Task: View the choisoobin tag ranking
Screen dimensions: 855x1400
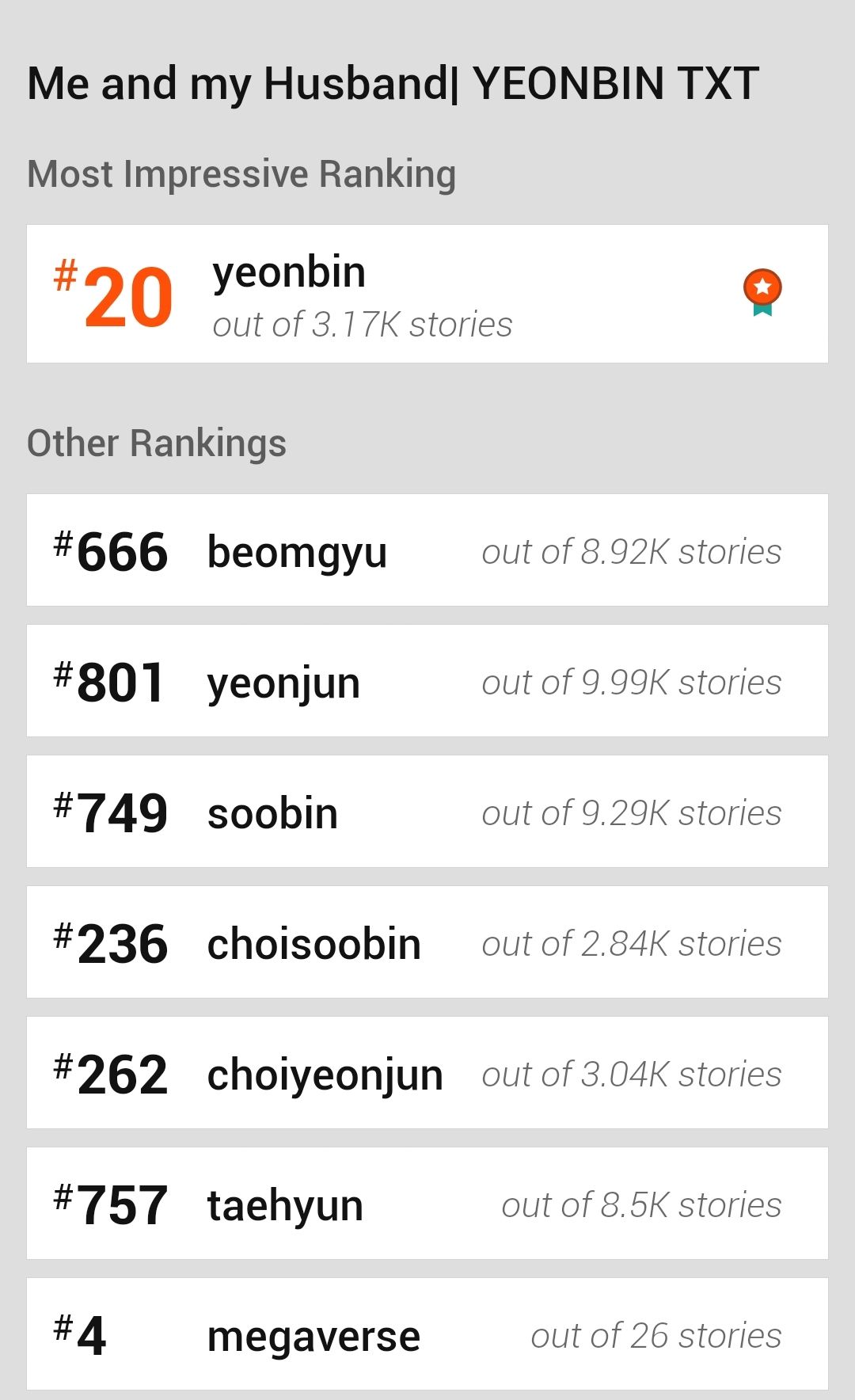Action: [427, 942]
